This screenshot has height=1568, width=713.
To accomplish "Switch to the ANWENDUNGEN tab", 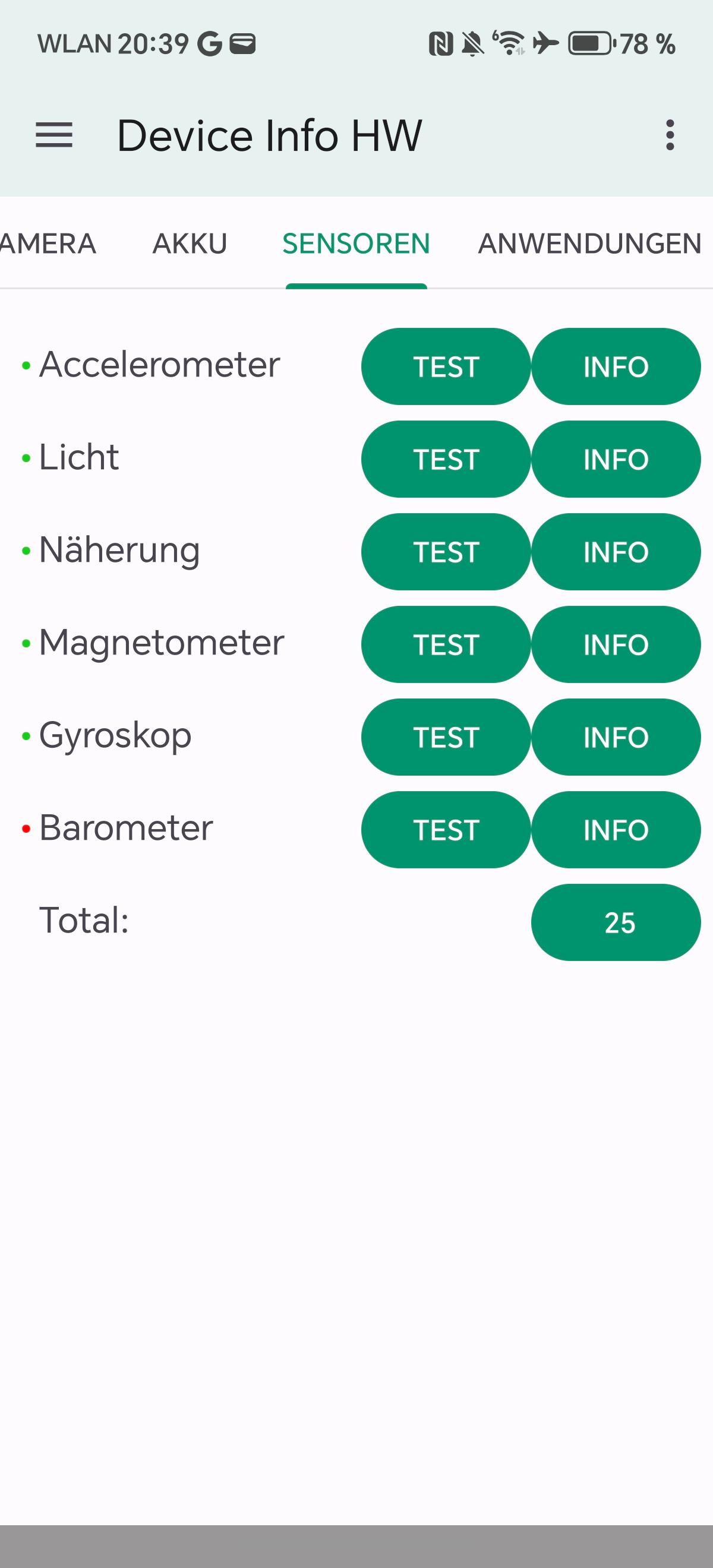I will [589, 244].
